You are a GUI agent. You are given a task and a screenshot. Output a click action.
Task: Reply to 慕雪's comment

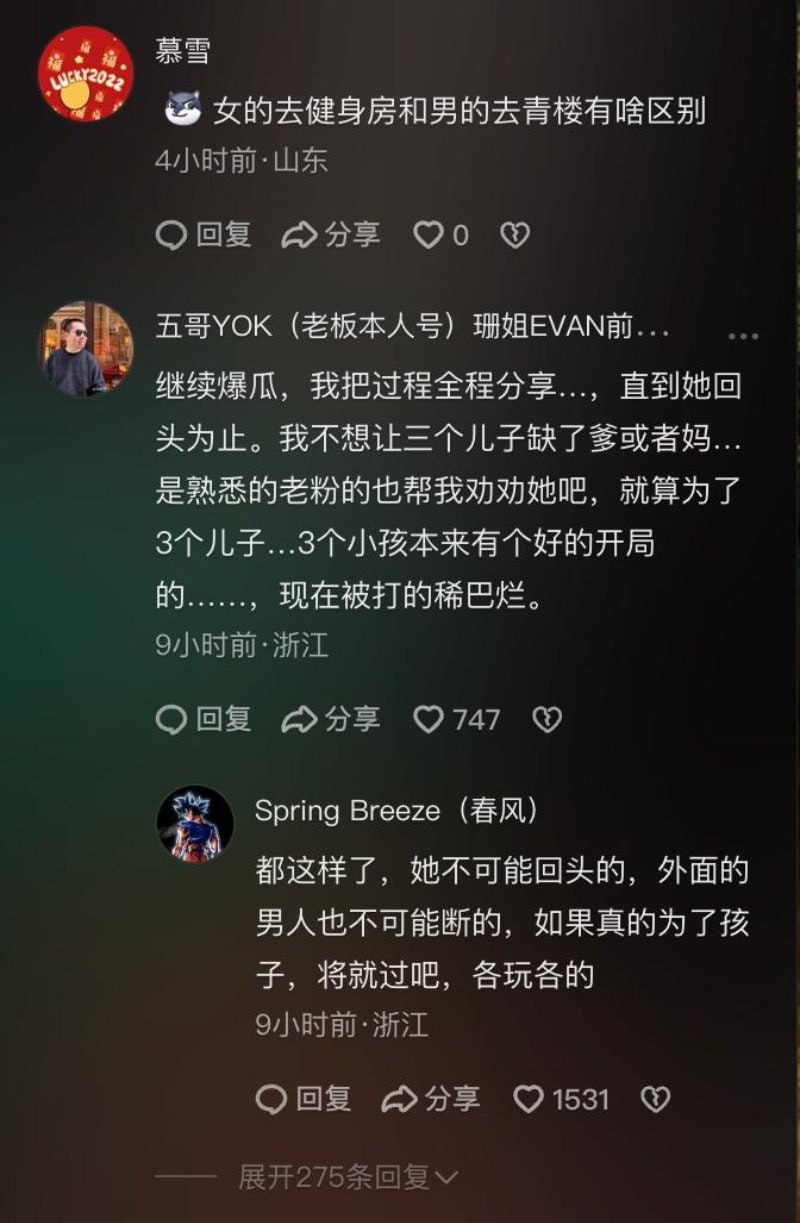pyautogui.click(x=204, y=235)
